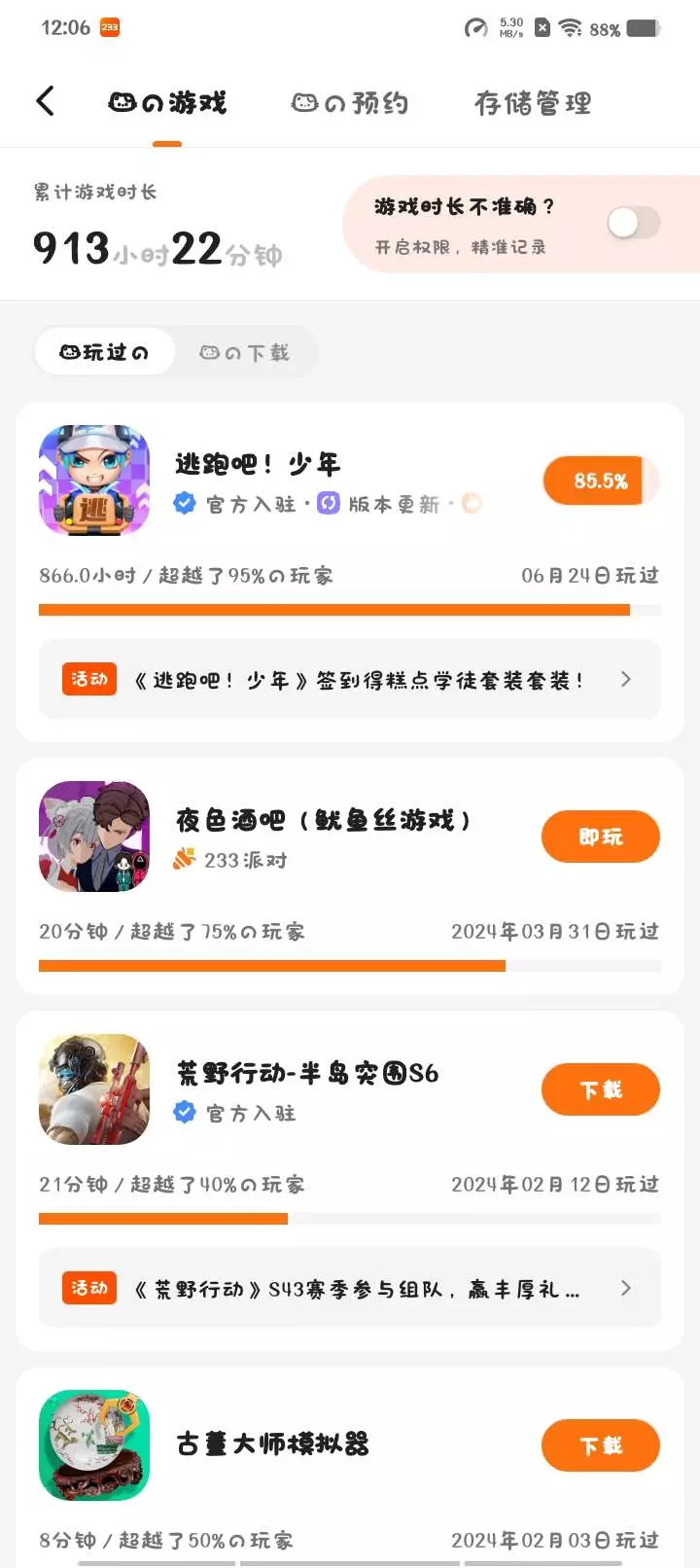Download 荒野行动-半岛突围S6
The image size is (700, 1568).
pos(600,1089)
